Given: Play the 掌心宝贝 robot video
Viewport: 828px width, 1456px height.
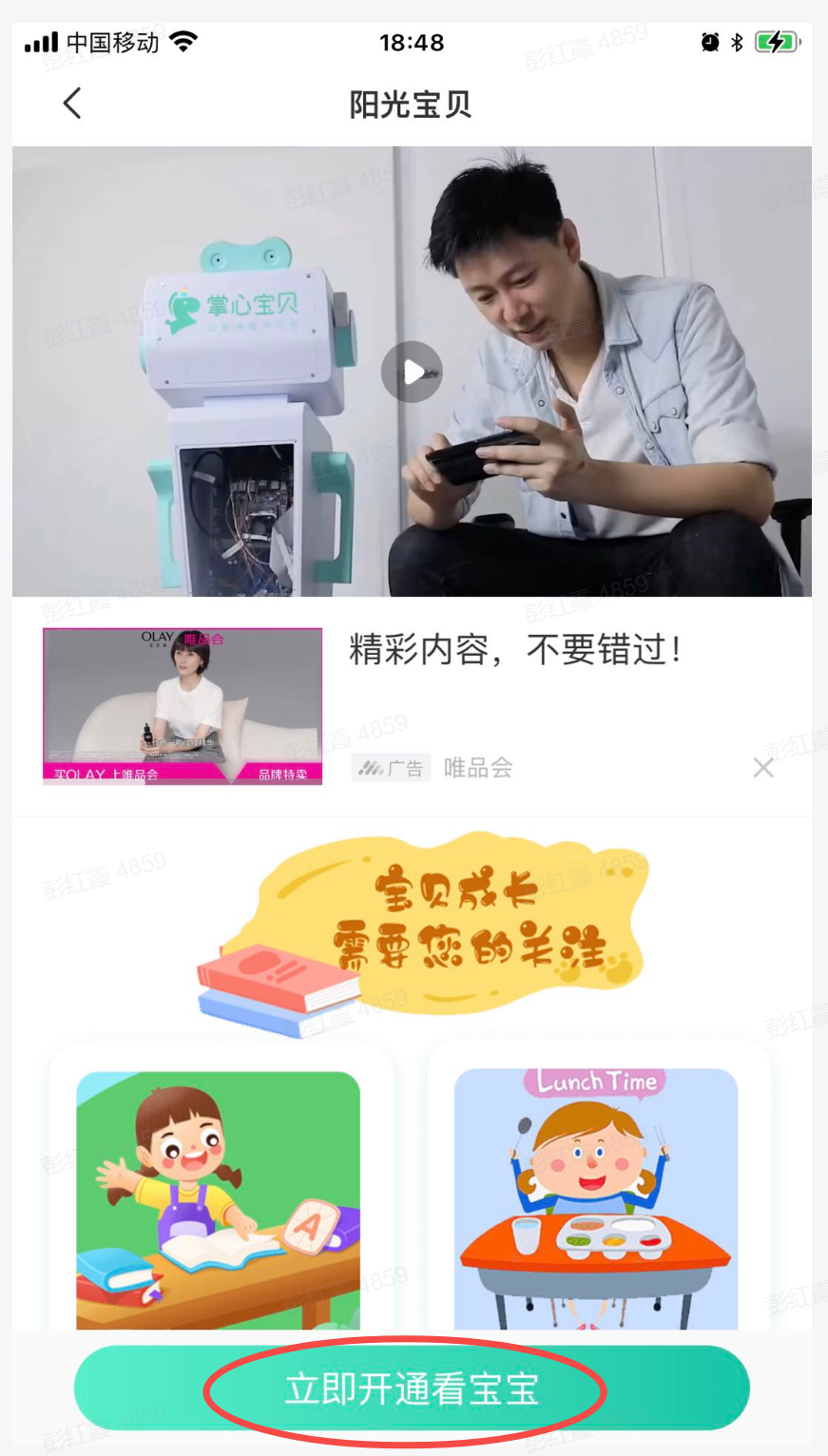Looking at the screenshot, I should click(x=412, y=372).
